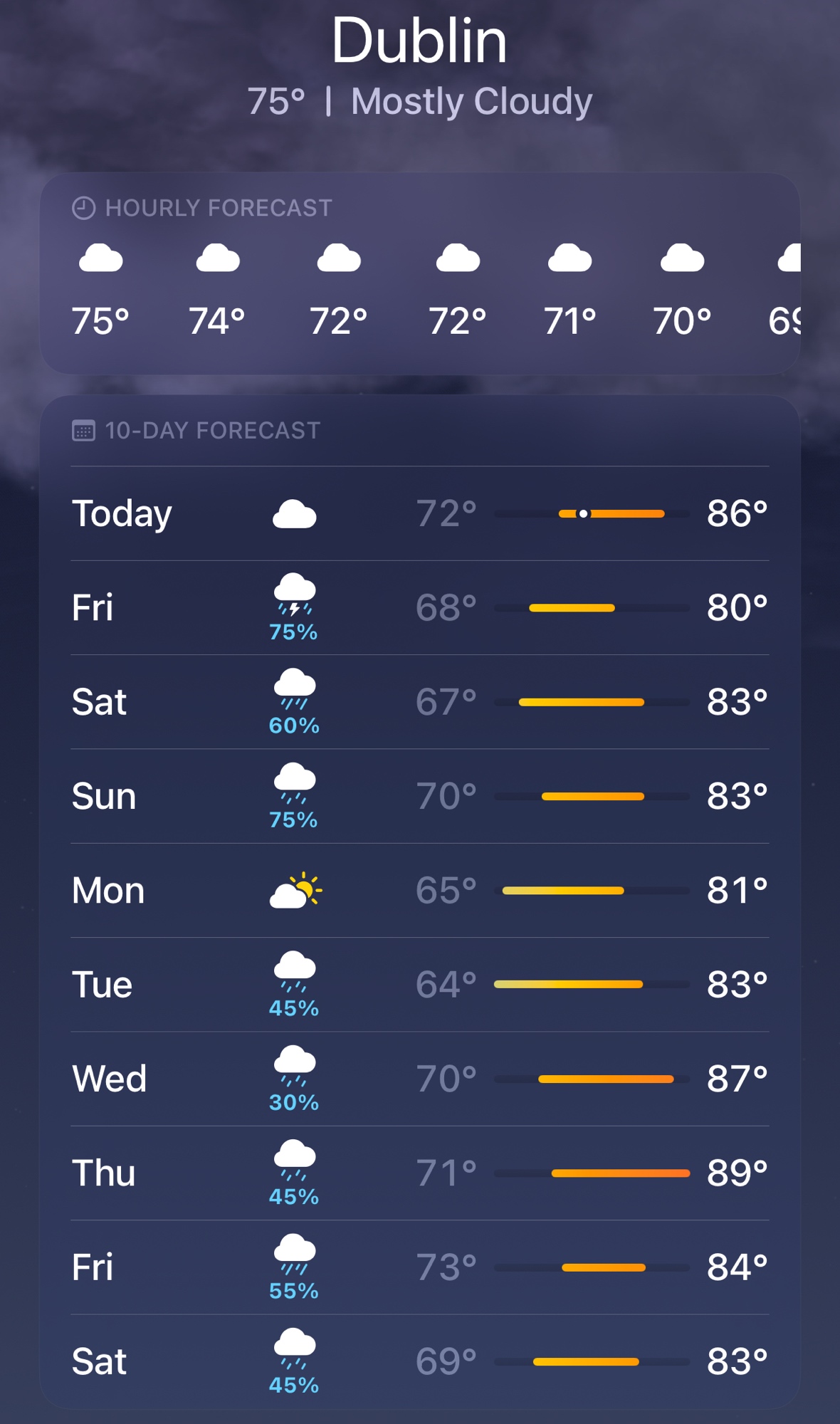
Task: Open Fri forecast with 80° high
Action: point(420,608)
